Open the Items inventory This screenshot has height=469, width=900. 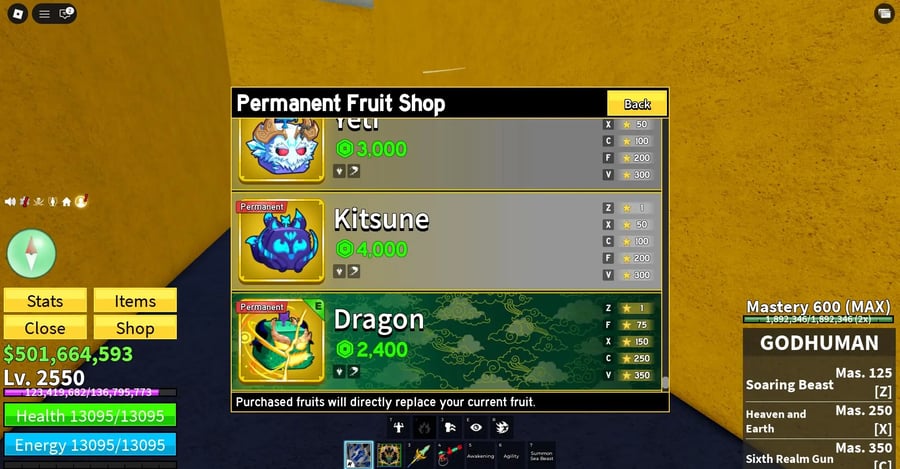tap(135, 301)
